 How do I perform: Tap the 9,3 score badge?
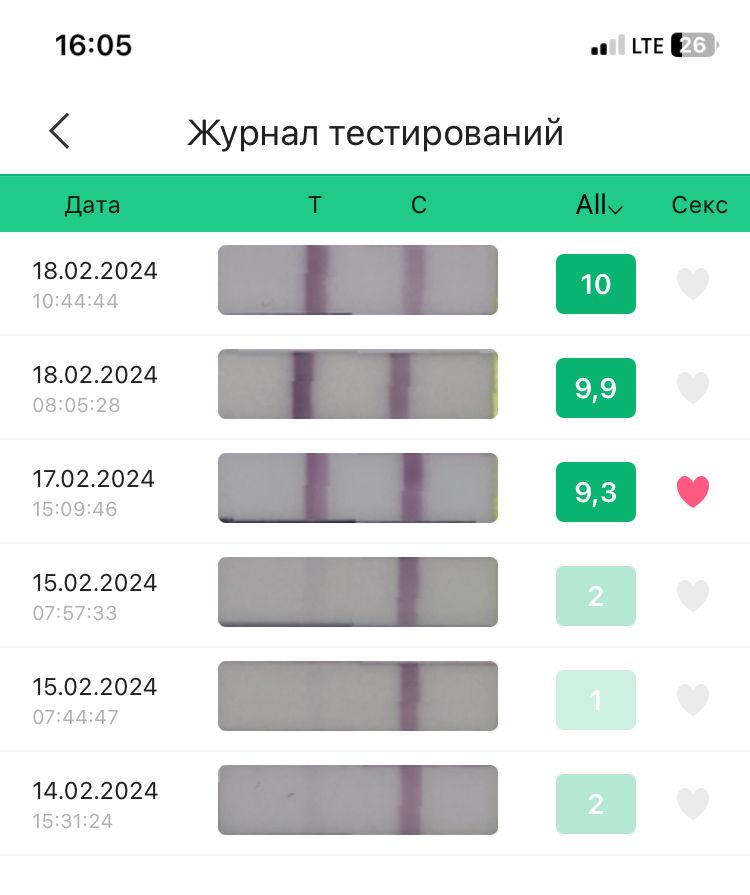pyautogui.click(x=596, y=491)
